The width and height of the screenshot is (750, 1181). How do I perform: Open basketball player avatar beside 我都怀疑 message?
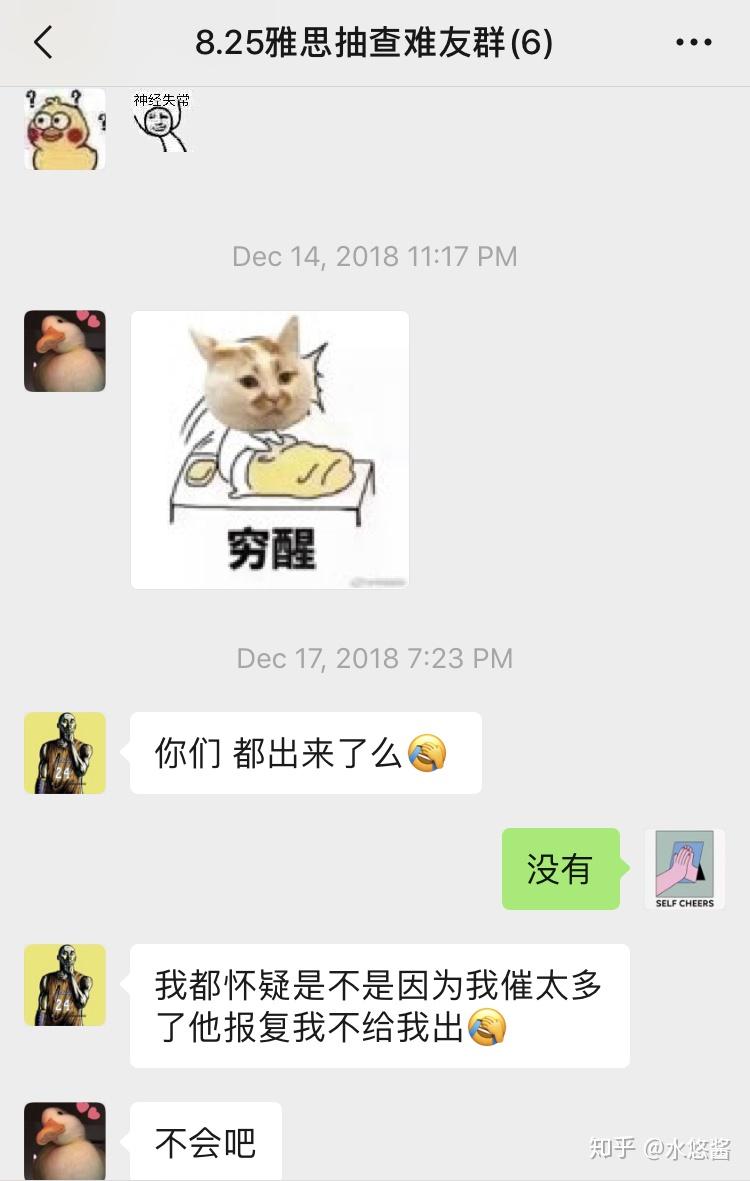click(65, 985)
